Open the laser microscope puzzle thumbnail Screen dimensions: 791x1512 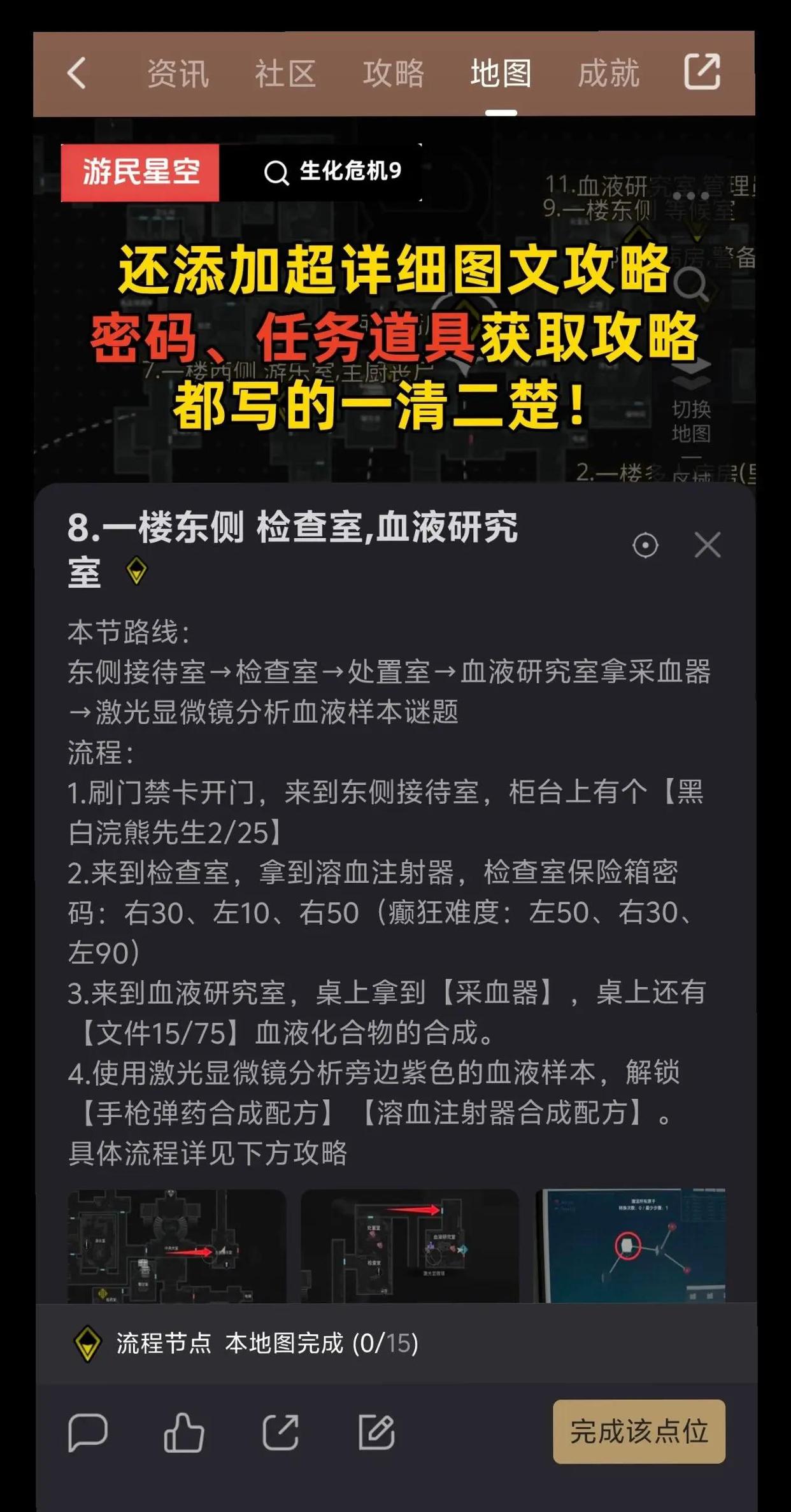point(632,1245)
